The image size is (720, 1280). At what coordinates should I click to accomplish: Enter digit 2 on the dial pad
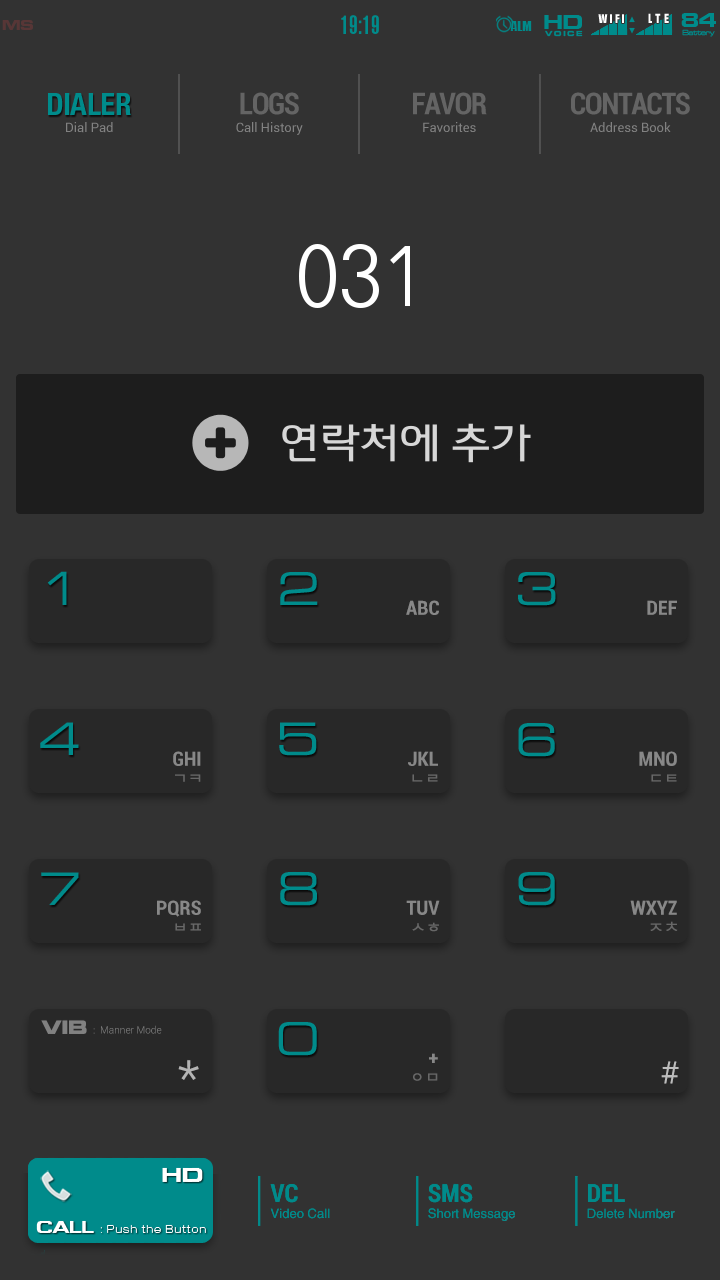pos(358,601)
